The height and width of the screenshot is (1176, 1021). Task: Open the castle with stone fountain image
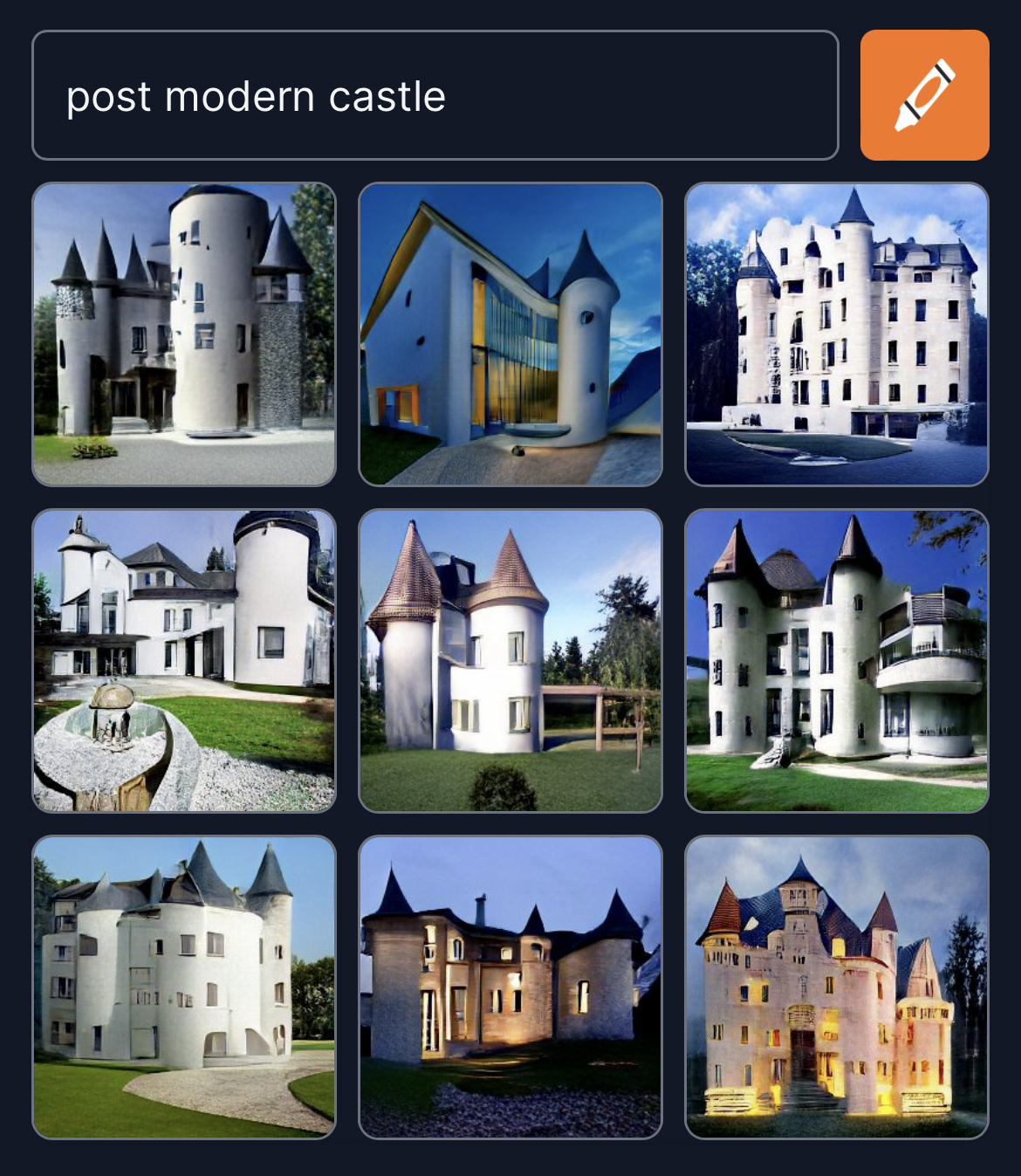[184, 661]
